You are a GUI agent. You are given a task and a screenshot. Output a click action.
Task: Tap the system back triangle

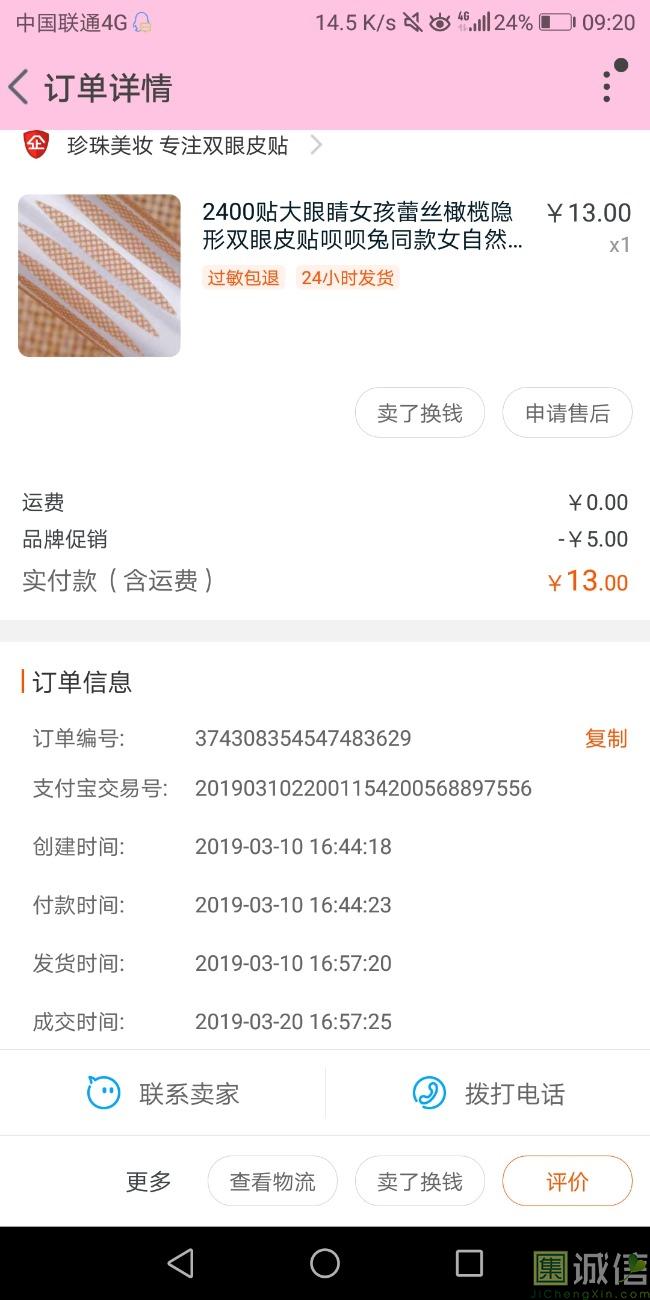point(180,1263)
